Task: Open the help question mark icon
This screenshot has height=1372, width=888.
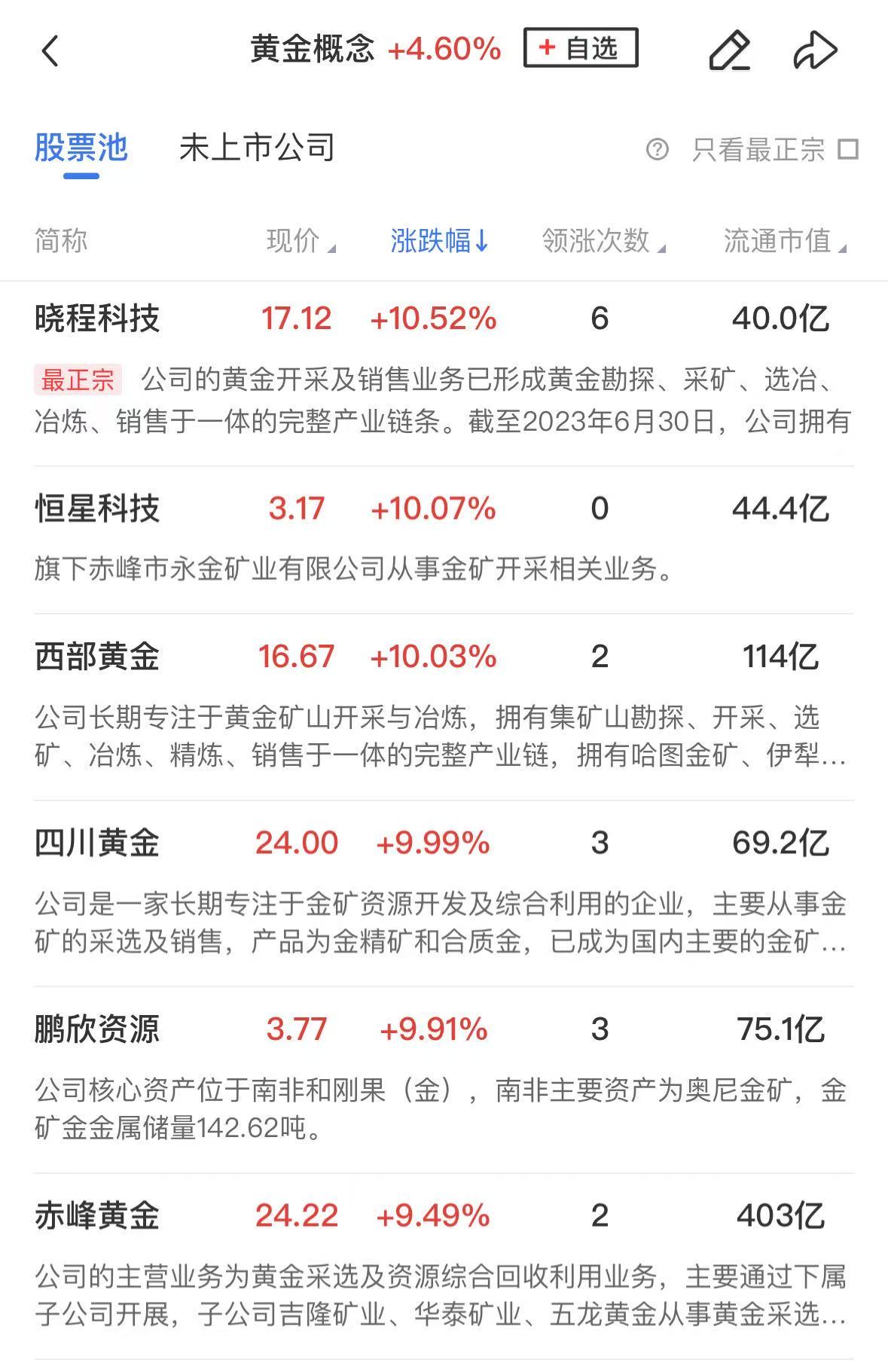Action: [657, 149]
